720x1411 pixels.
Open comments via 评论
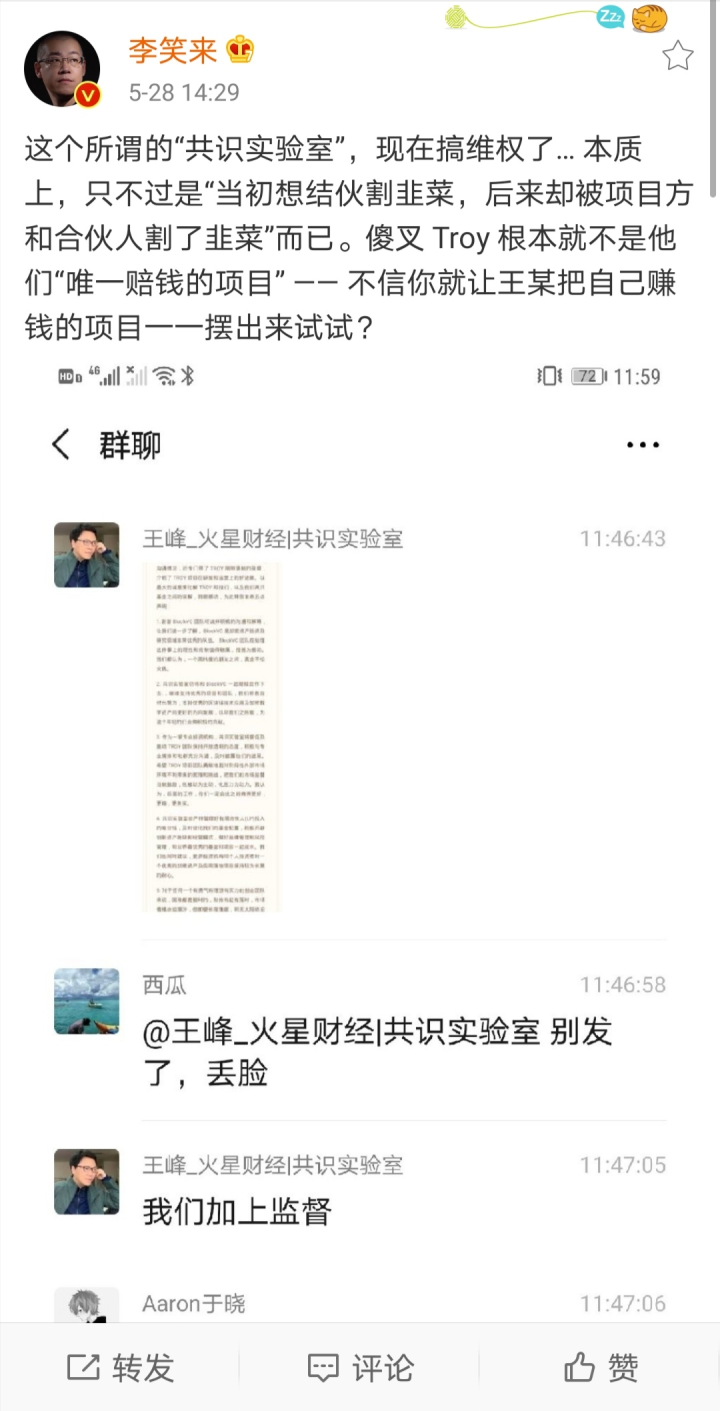[360, 1367]
